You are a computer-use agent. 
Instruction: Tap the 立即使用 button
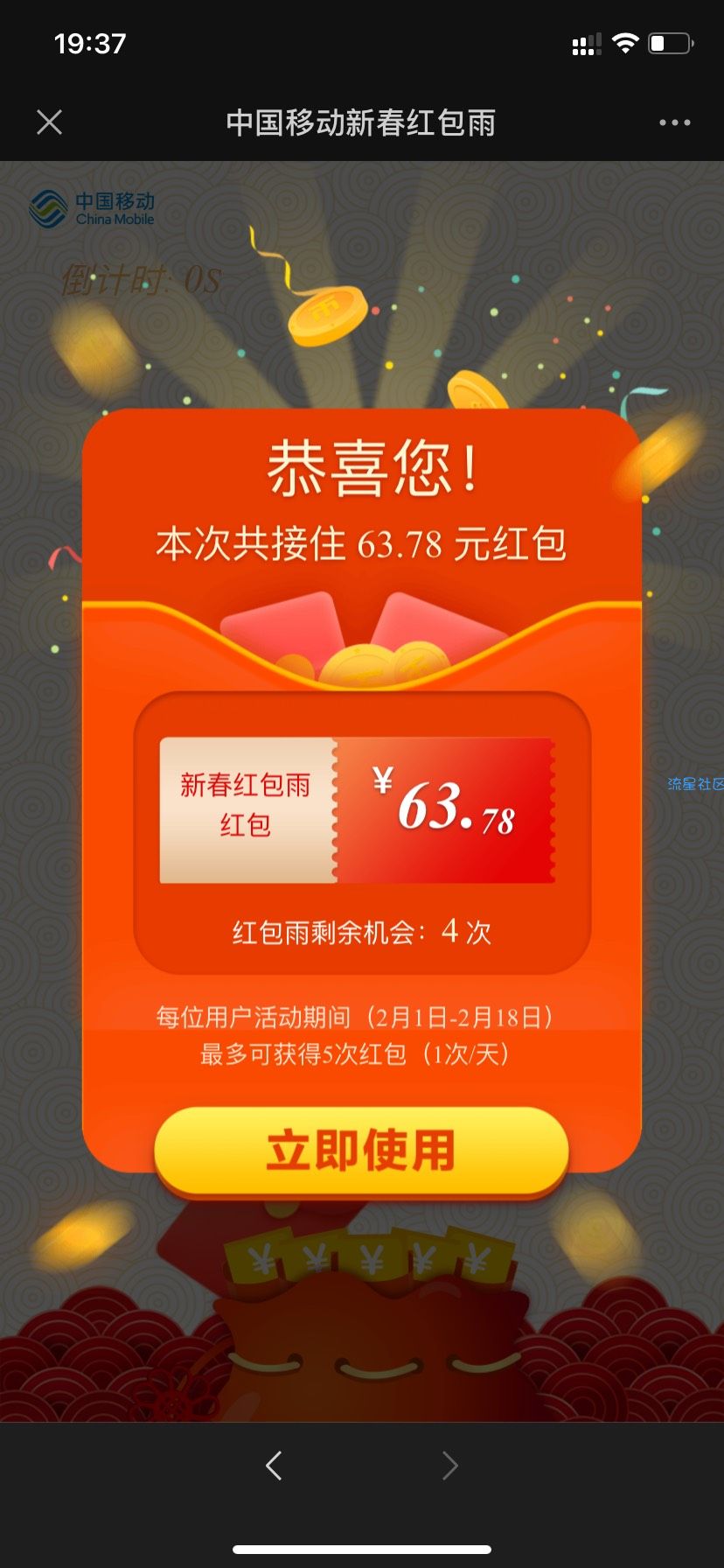point(361,1150)
